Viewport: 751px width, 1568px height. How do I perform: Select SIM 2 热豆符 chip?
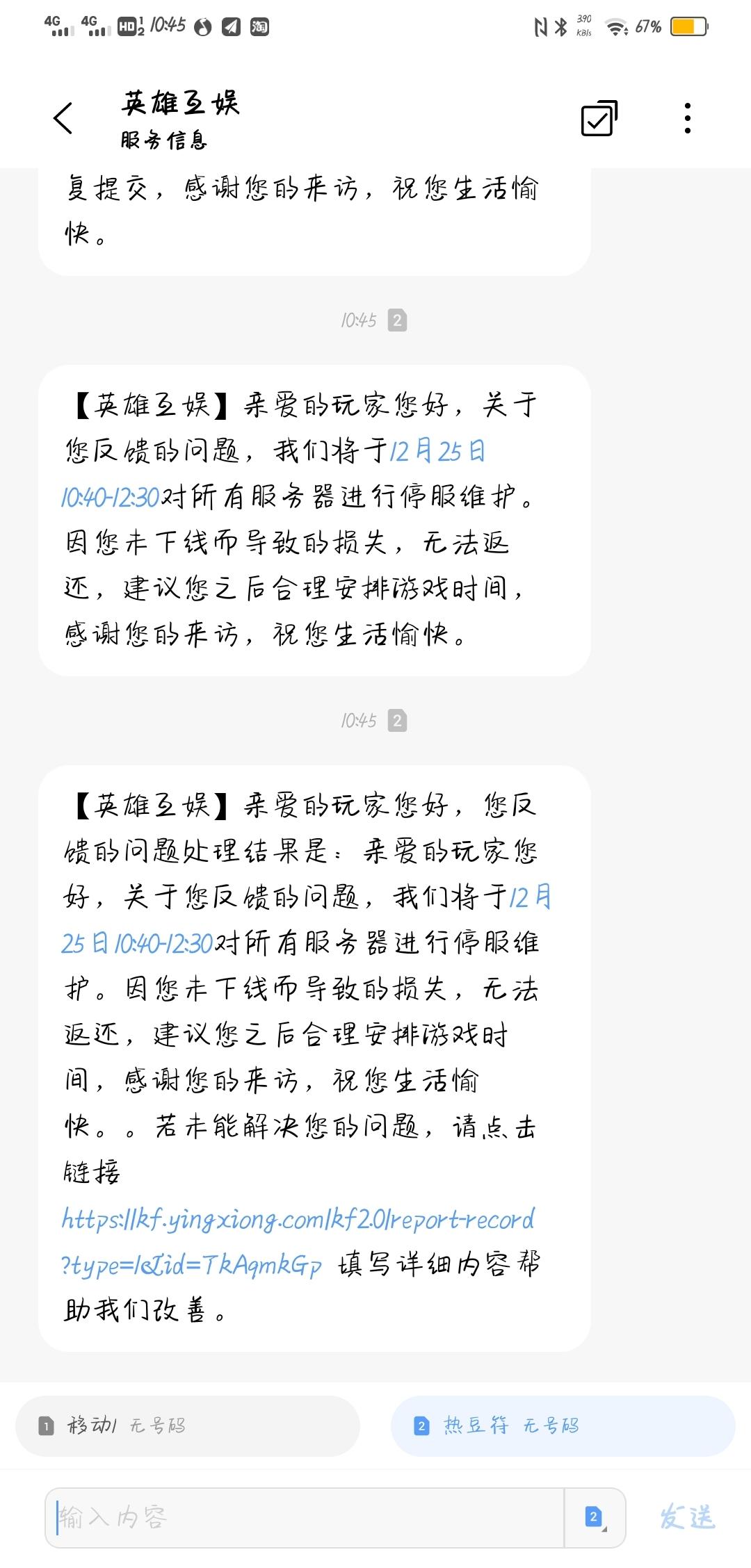[563, 1426]
